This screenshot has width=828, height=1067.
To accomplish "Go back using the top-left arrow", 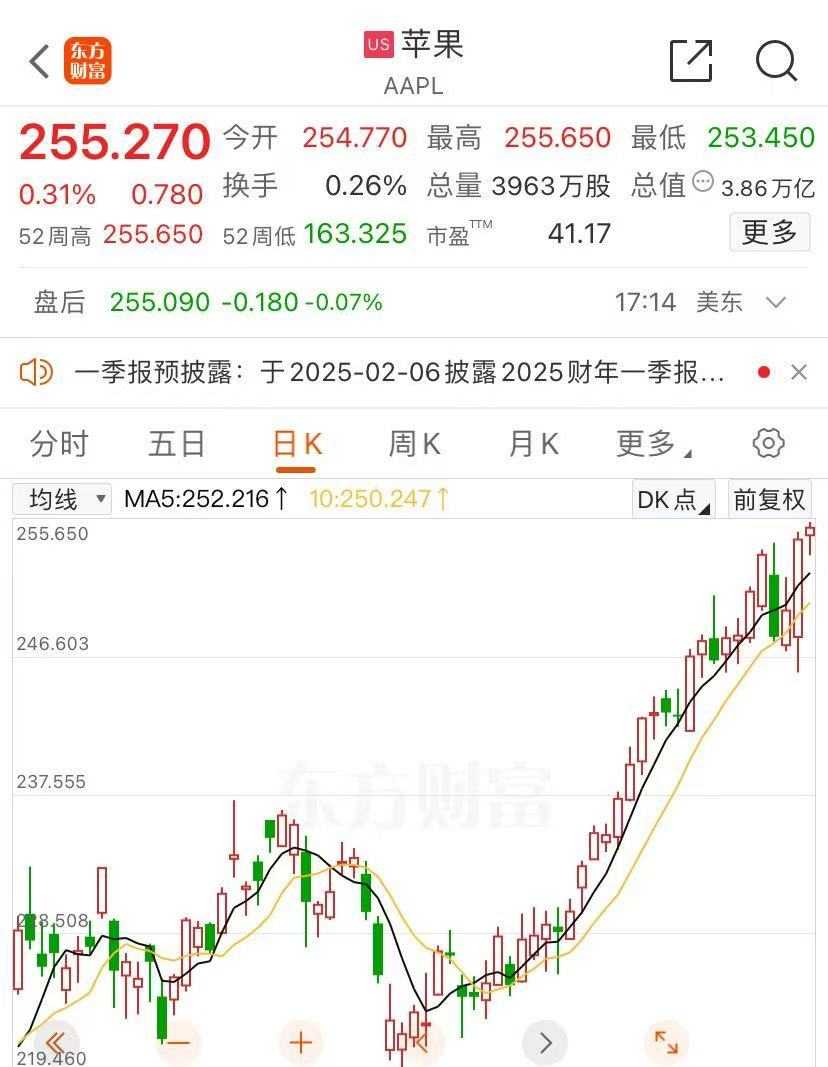I will click(40, 62).
